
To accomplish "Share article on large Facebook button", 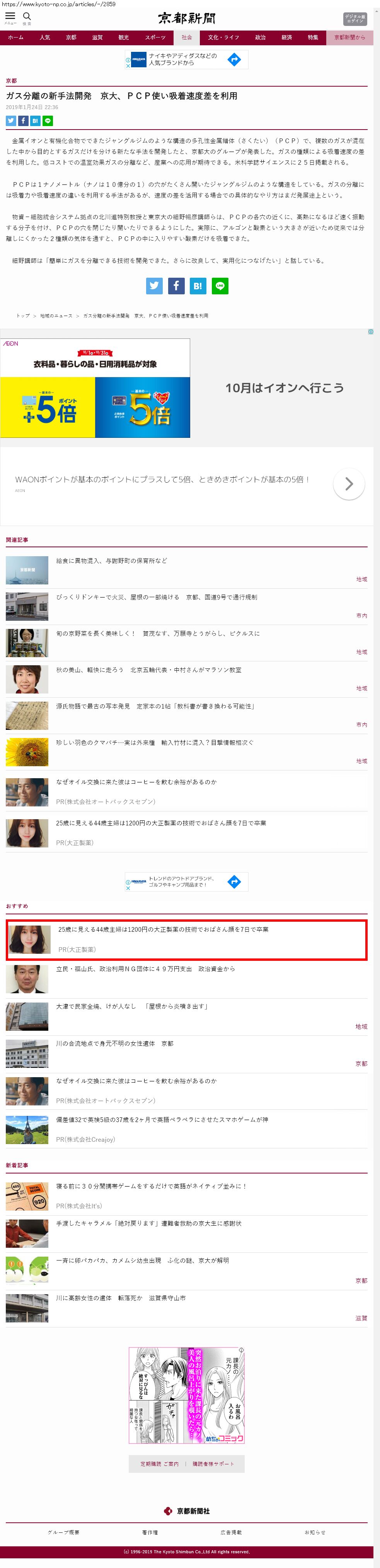I will [x=176, y=285].
